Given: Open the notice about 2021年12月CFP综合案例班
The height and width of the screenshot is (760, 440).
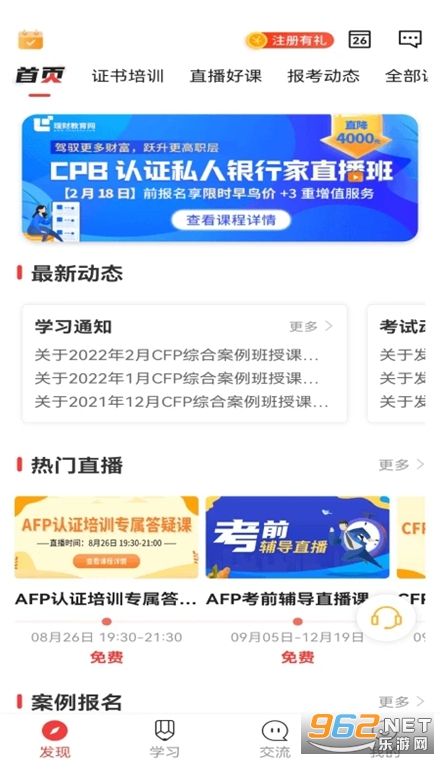Looking at the screenshot, I should point(181,402).
